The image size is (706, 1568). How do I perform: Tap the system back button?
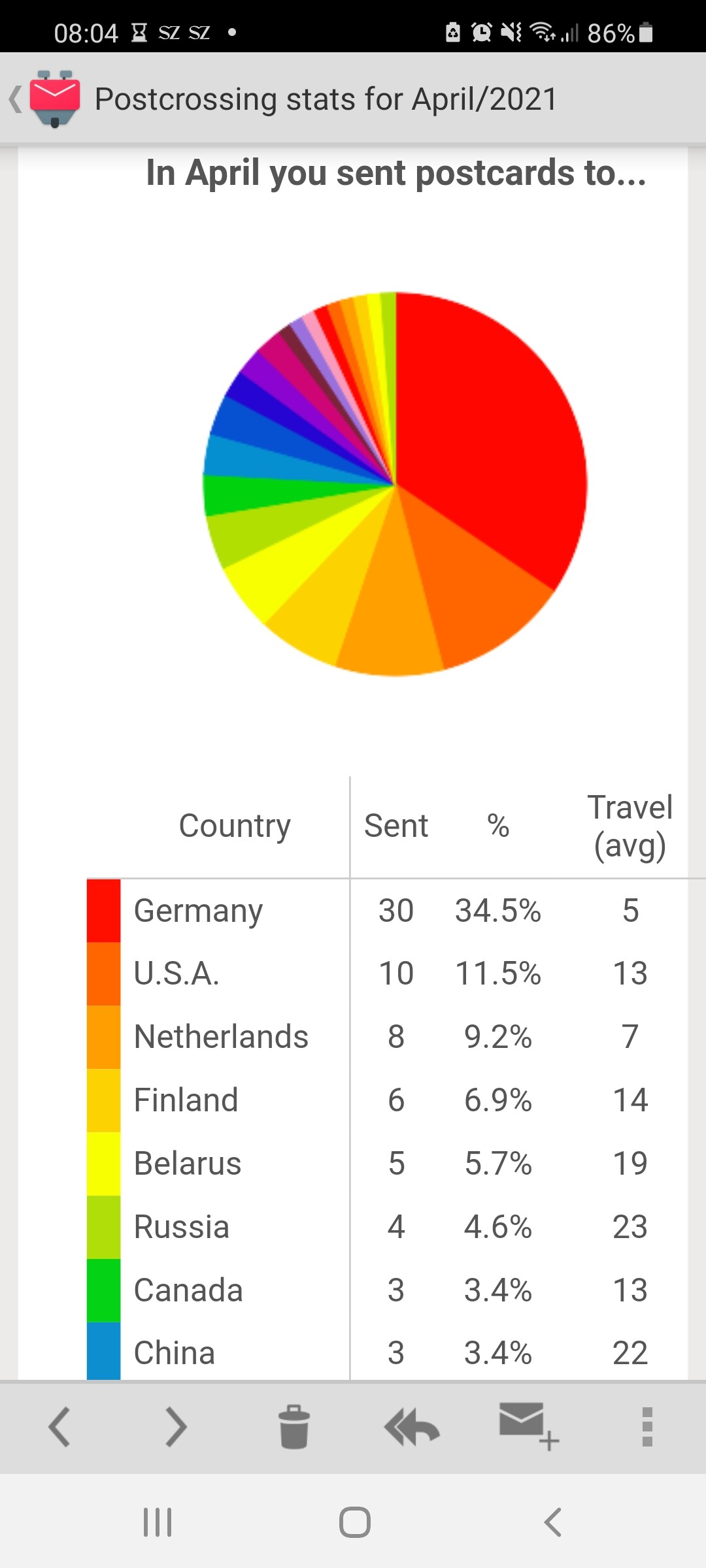(x=553, y=1522)
